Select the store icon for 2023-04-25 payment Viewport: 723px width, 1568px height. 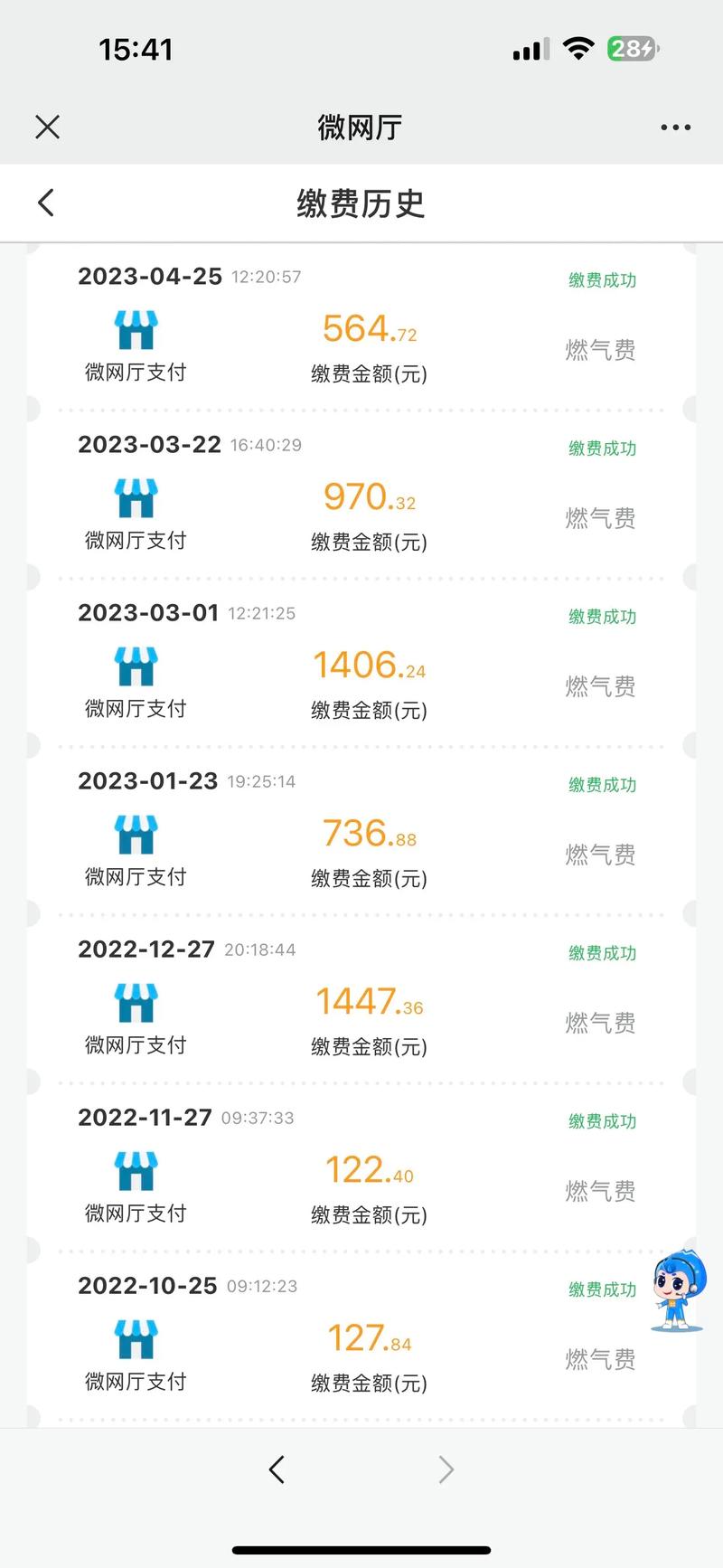click(136, 331)
